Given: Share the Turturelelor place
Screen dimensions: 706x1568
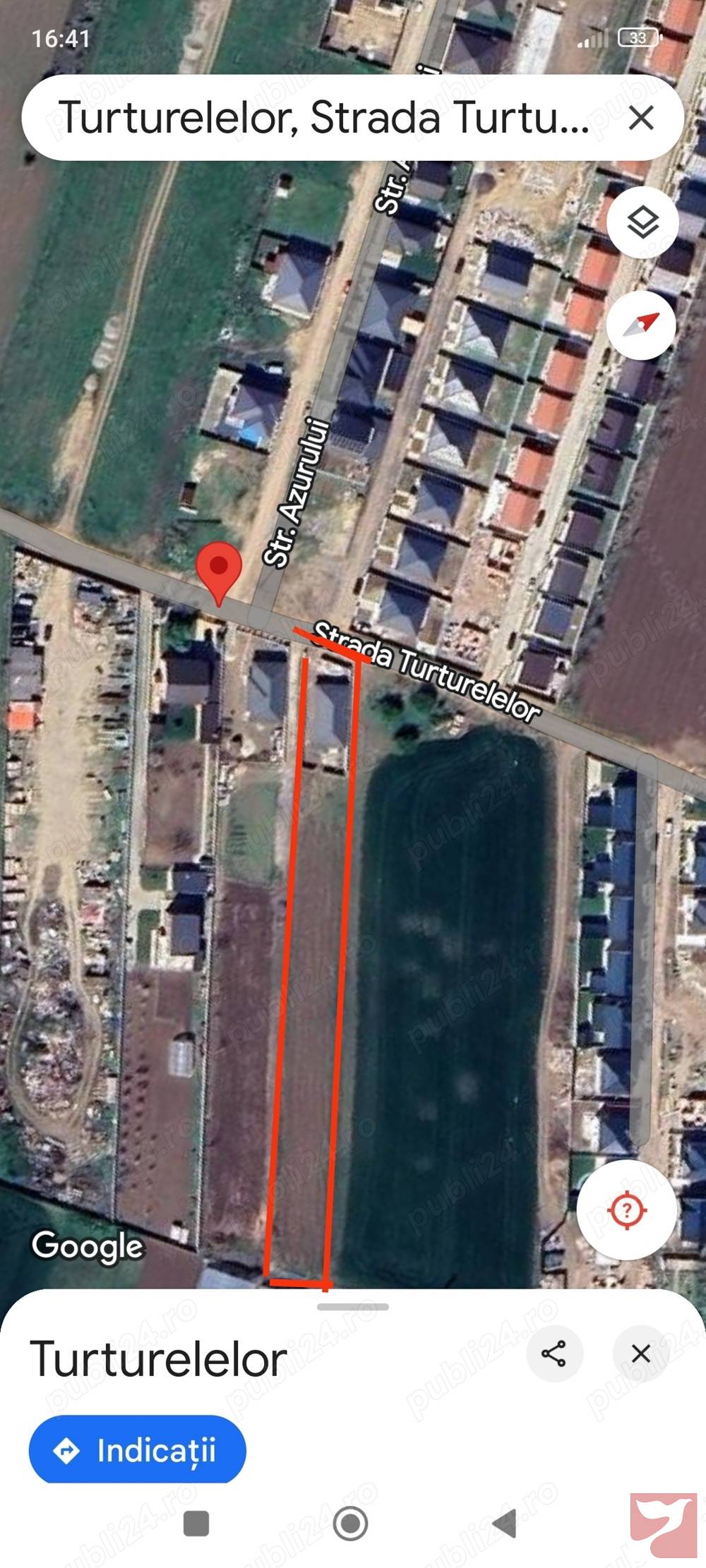Looking at the screenshot, I should coord(554,1353).
